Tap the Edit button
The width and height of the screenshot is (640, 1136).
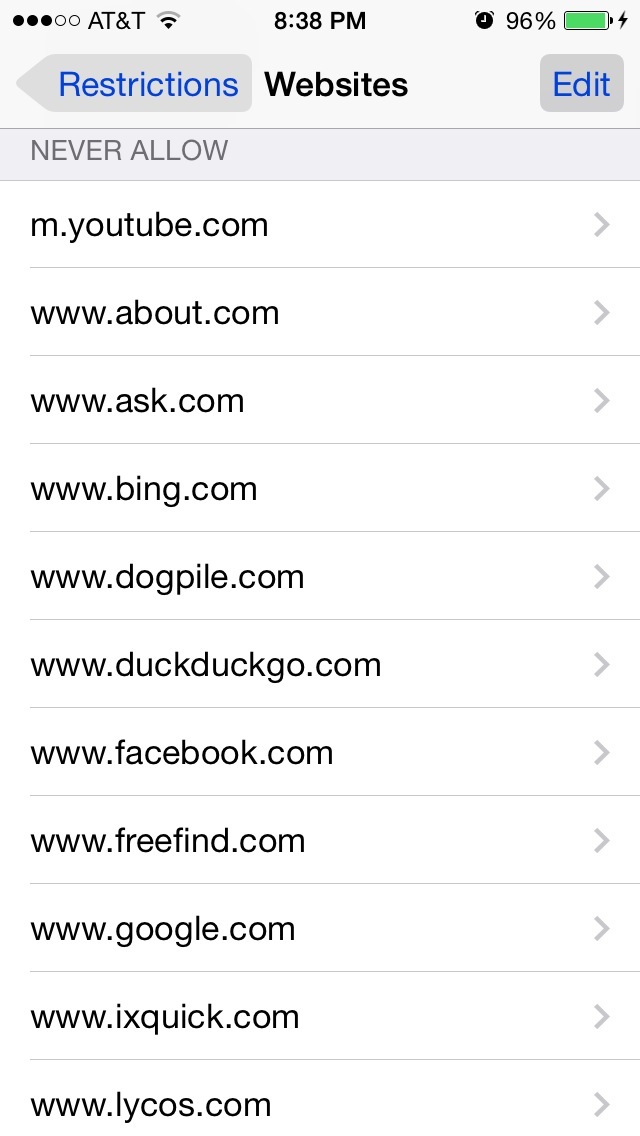click(x=581, y=83)
